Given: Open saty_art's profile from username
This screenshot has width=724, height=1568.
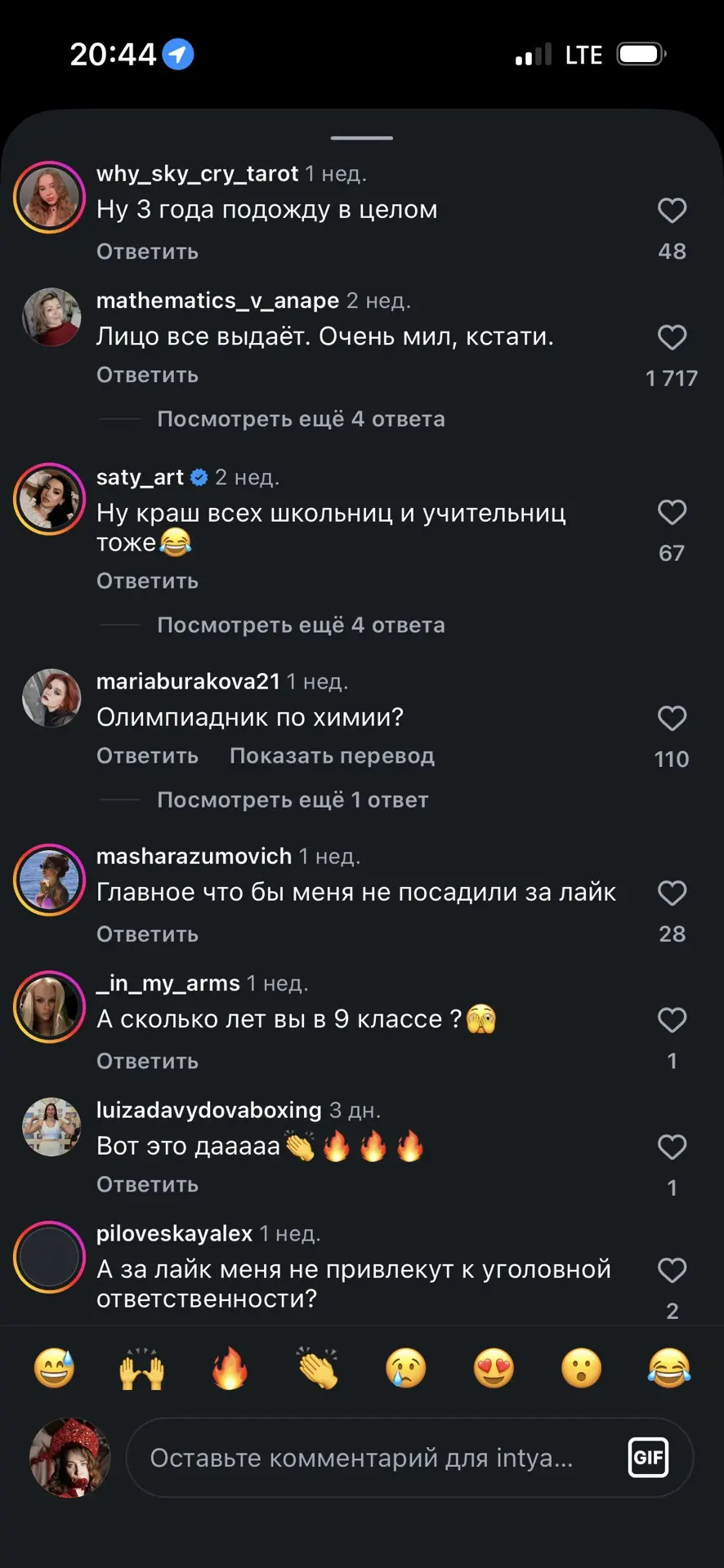Looking at the screenshot, I should click(x=140, y=477).
